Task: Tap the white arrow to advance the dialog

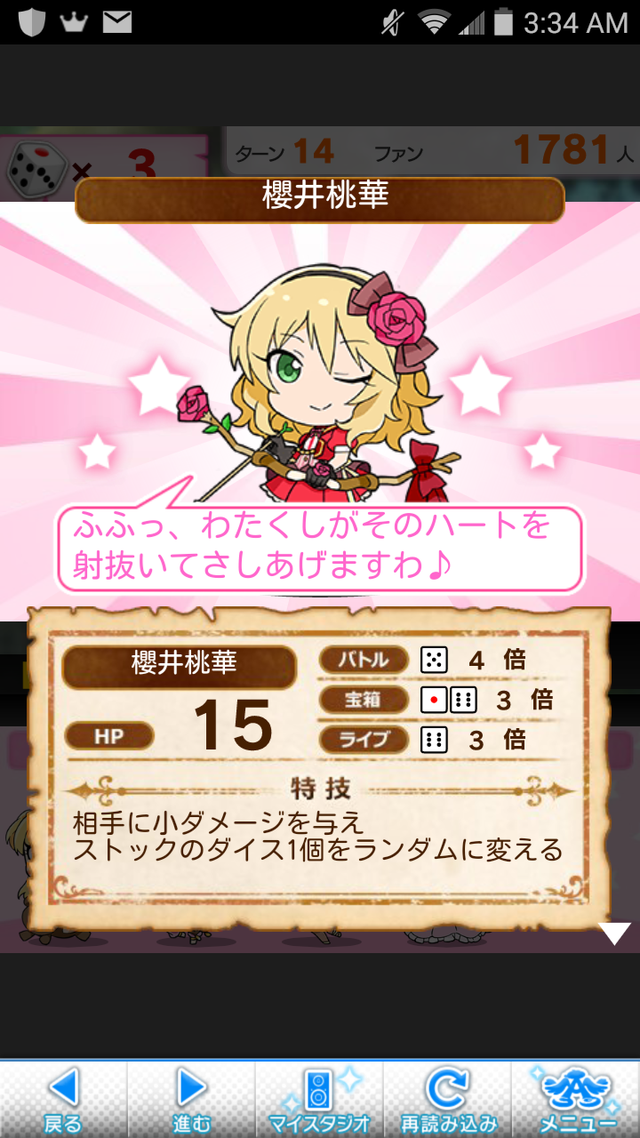Action: [615, 933]
